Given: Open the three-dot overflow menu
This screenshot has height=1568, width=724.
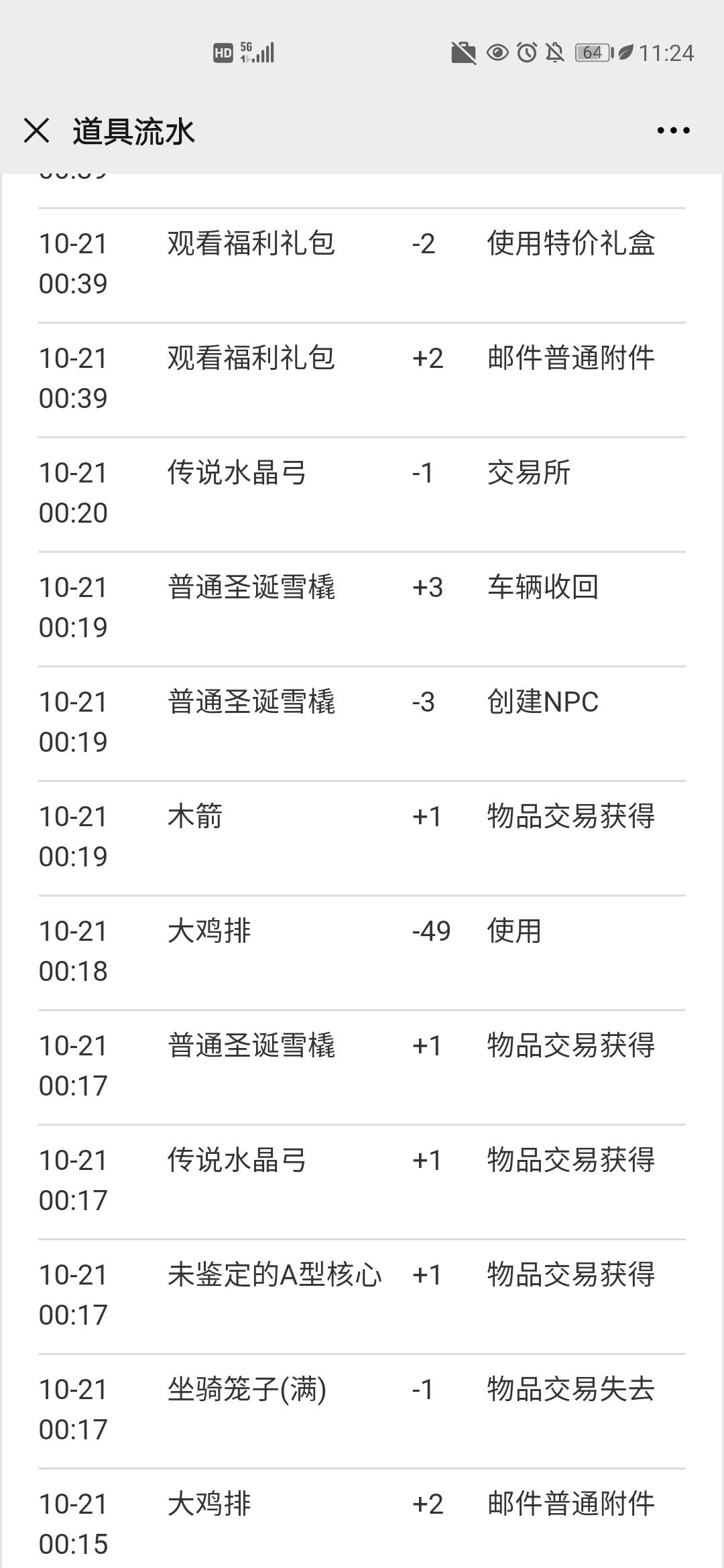Looking at the screenshot, I should click(673, 131).
